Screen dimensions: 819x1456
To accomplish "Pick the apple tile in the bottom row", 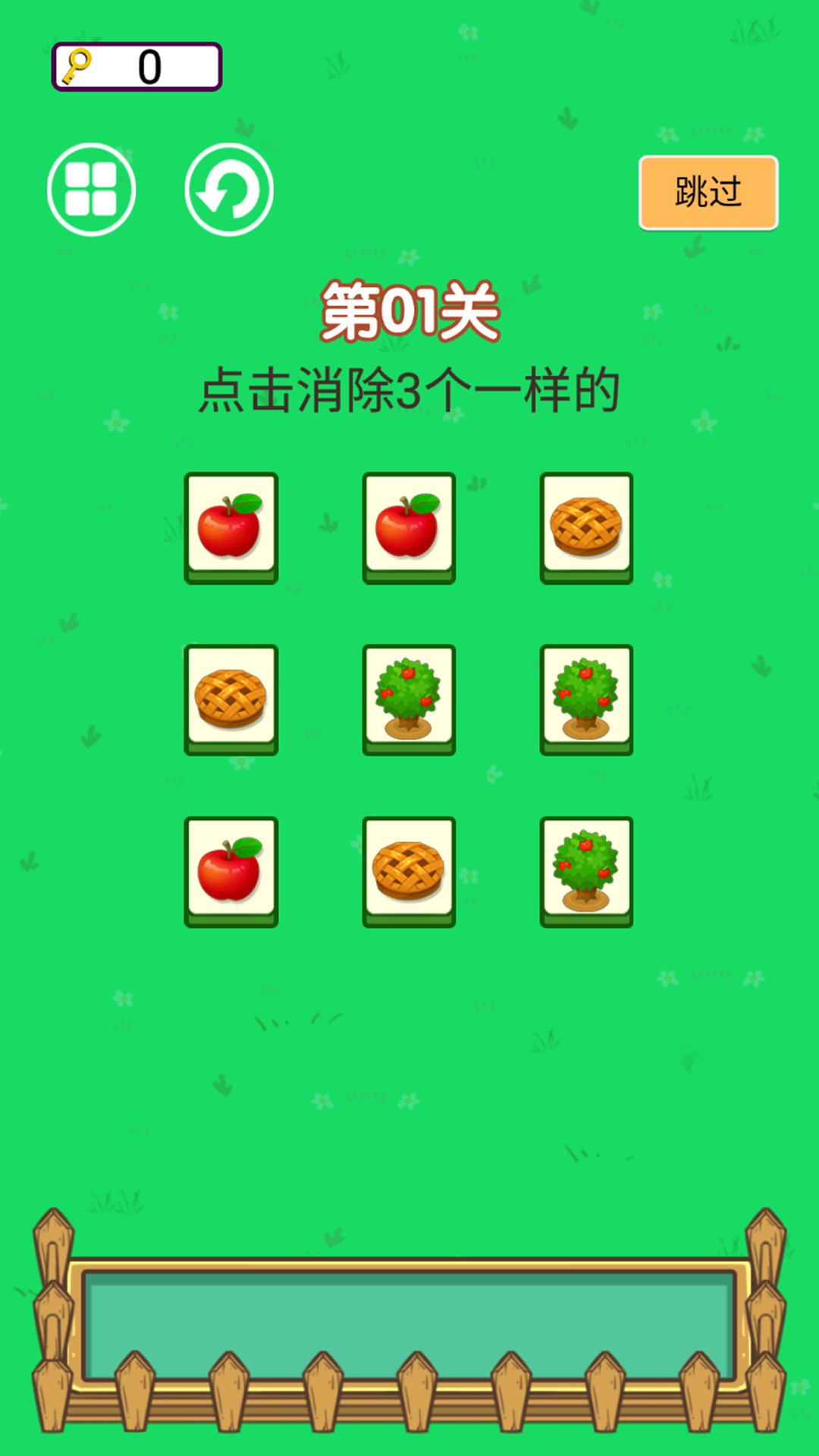I will click(231, 871).
